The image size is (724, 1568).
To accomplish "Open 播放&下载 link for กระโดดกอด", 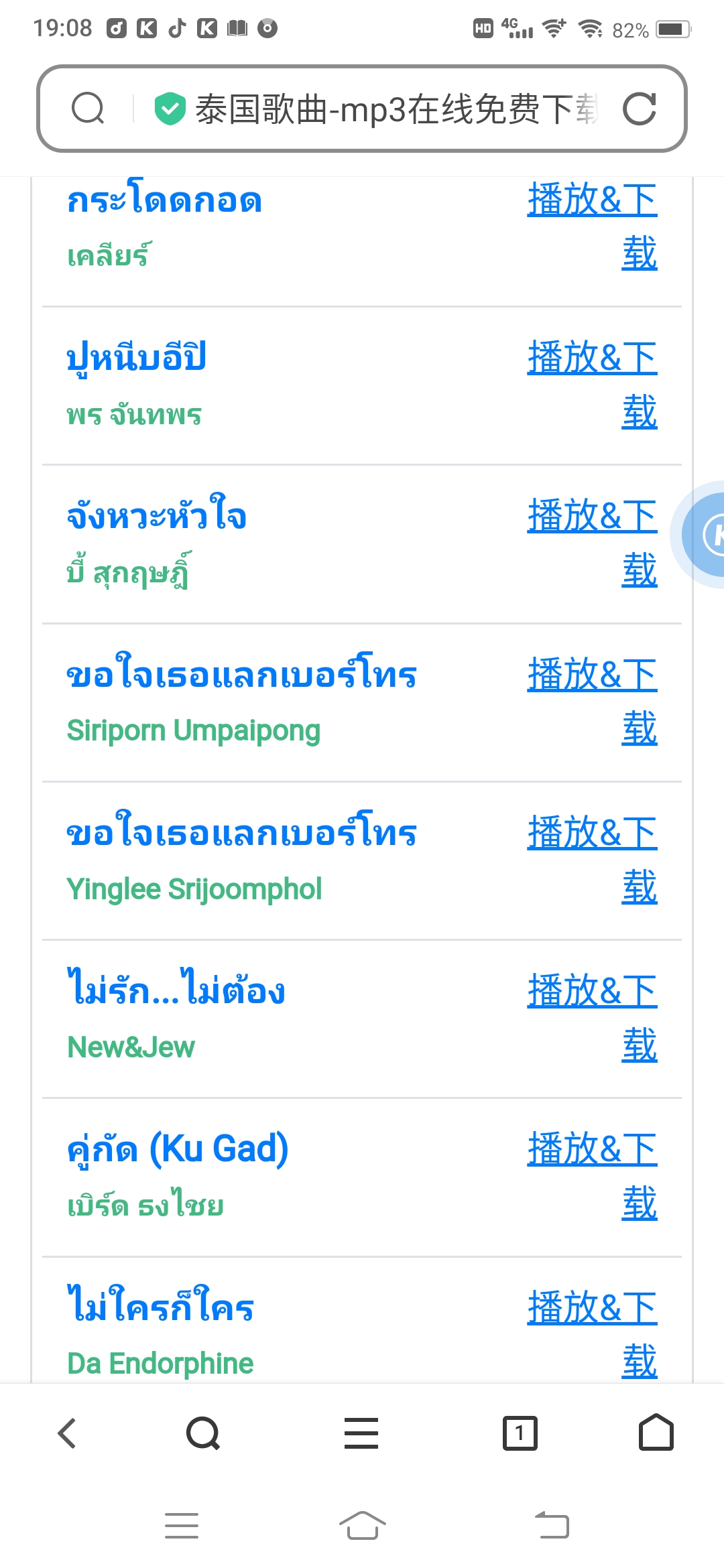I will [592, 200].
